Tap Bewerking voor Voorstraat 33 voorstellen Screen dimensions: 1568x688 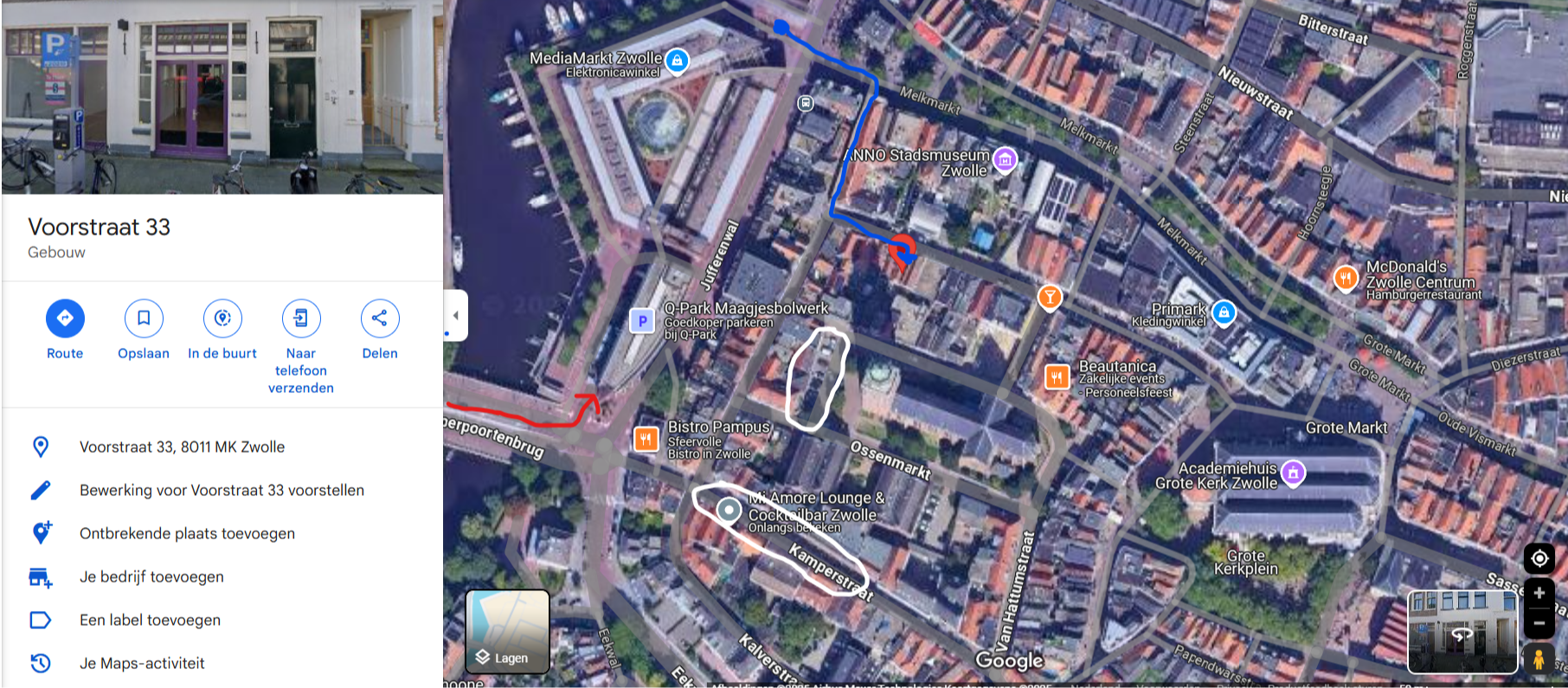222,490
